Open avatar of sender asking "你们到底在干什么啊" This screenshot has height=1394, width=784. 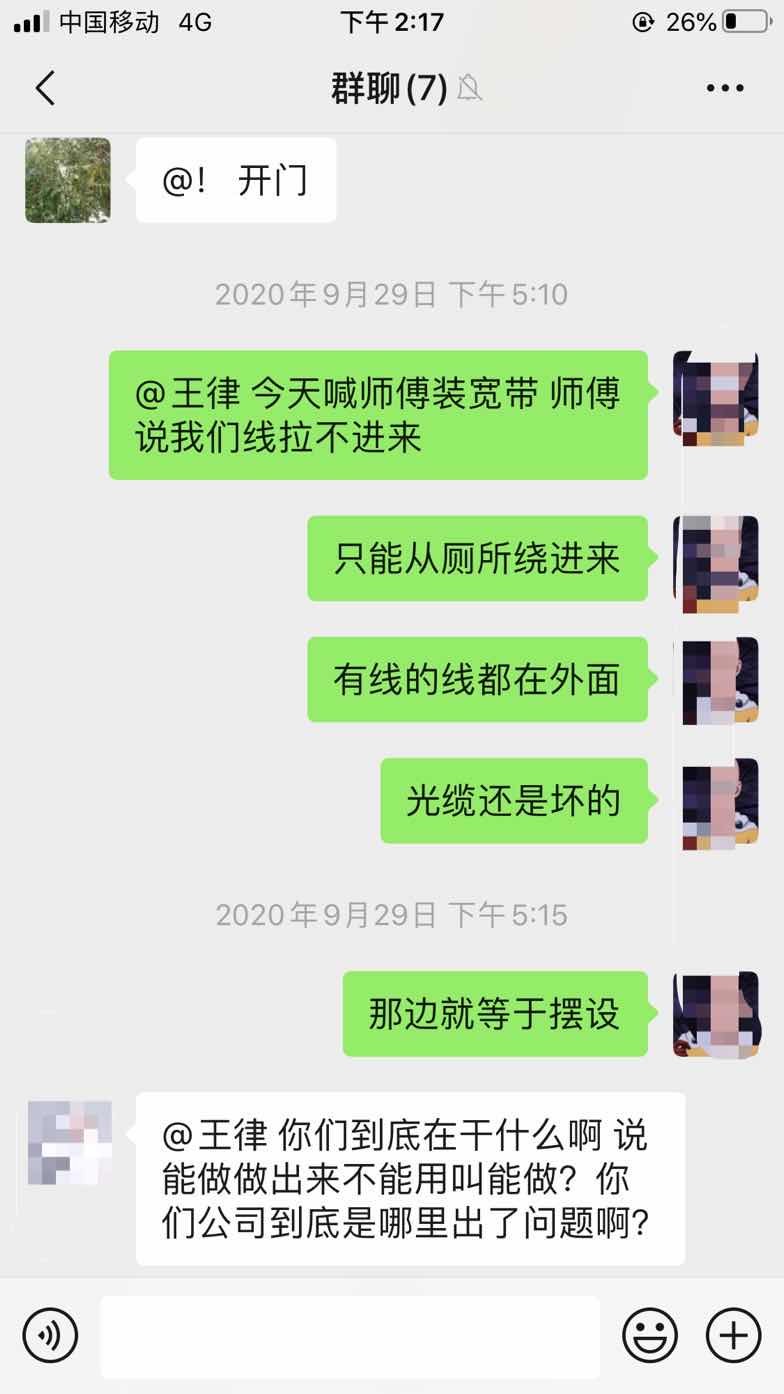(69, 1142)
